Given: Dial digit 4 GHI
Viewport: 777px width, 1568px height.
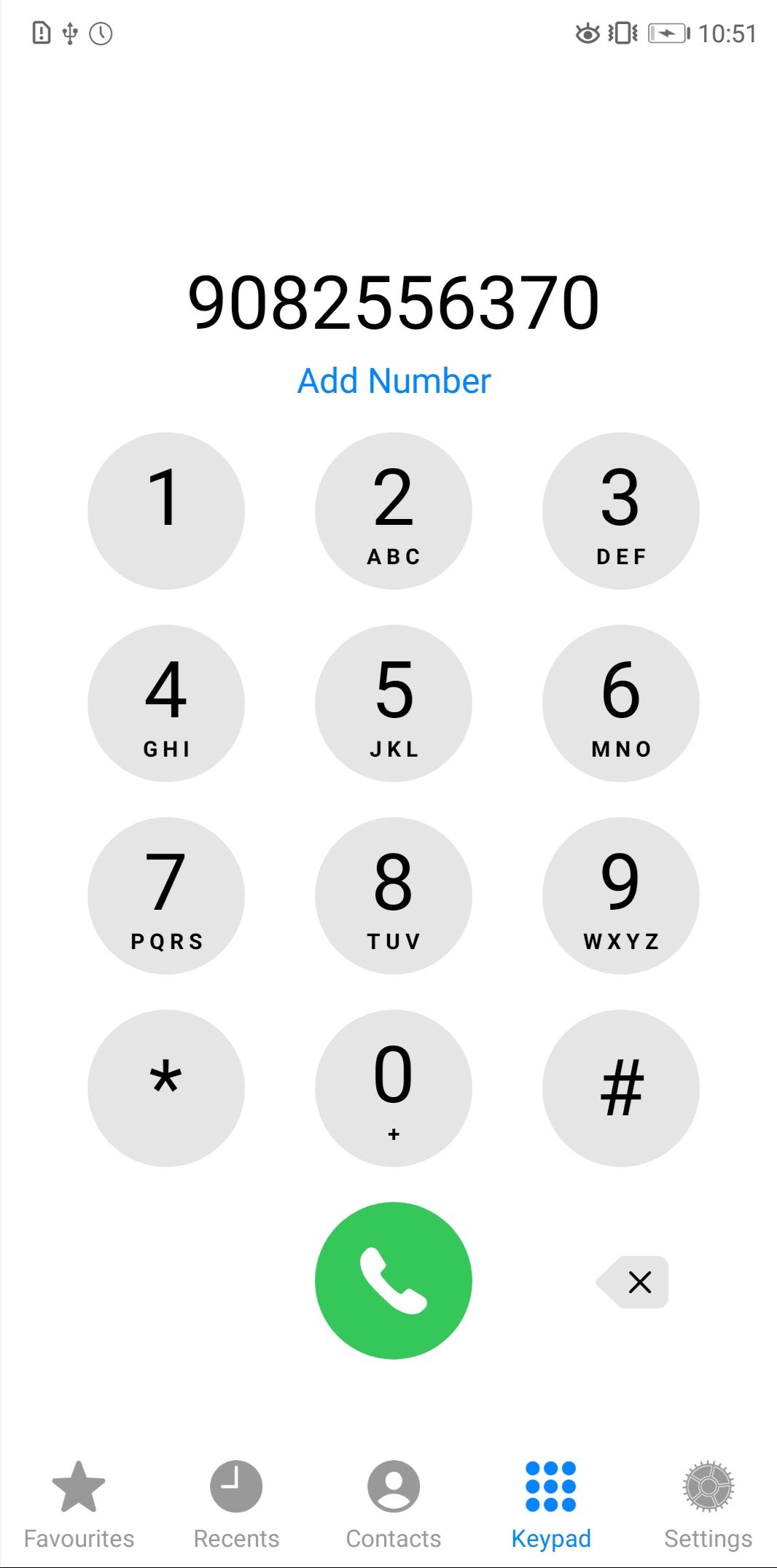Looking at the screenshot, I should click(x=166, y=703).
